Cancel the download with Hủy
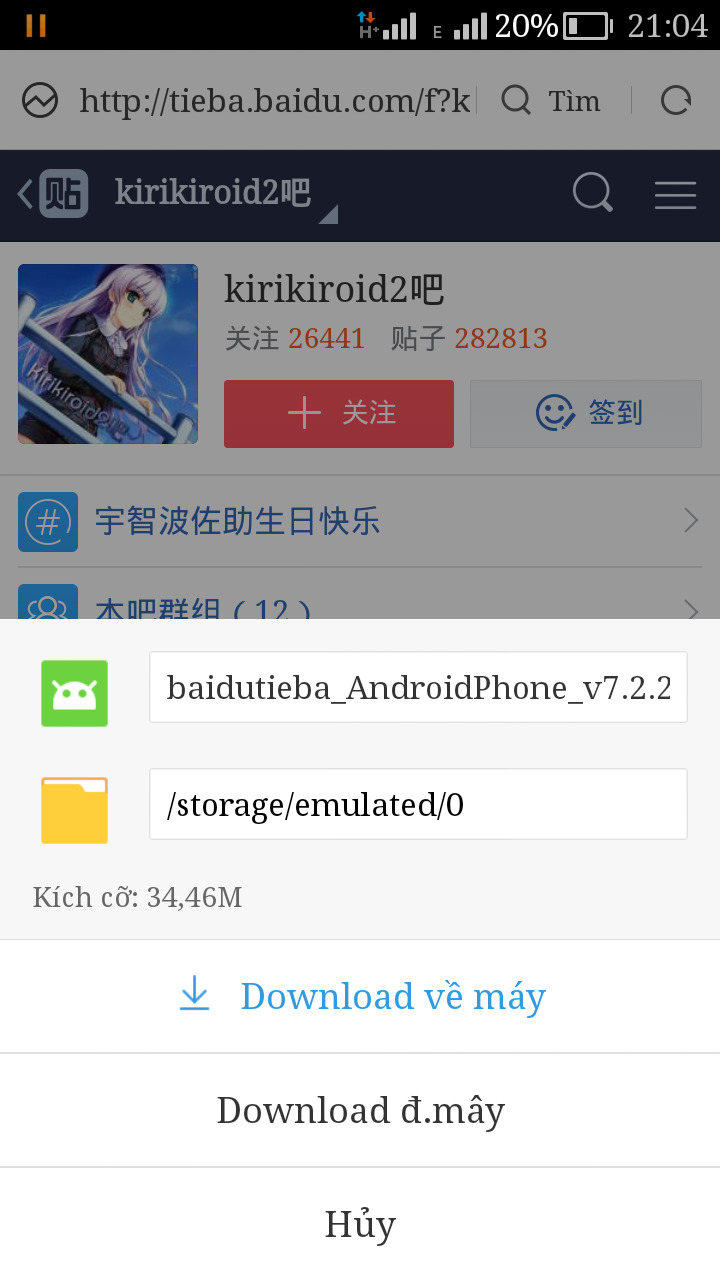The width and height of the screenshot is (720, 1280). pyautogui.click(x=360, y=1224)
